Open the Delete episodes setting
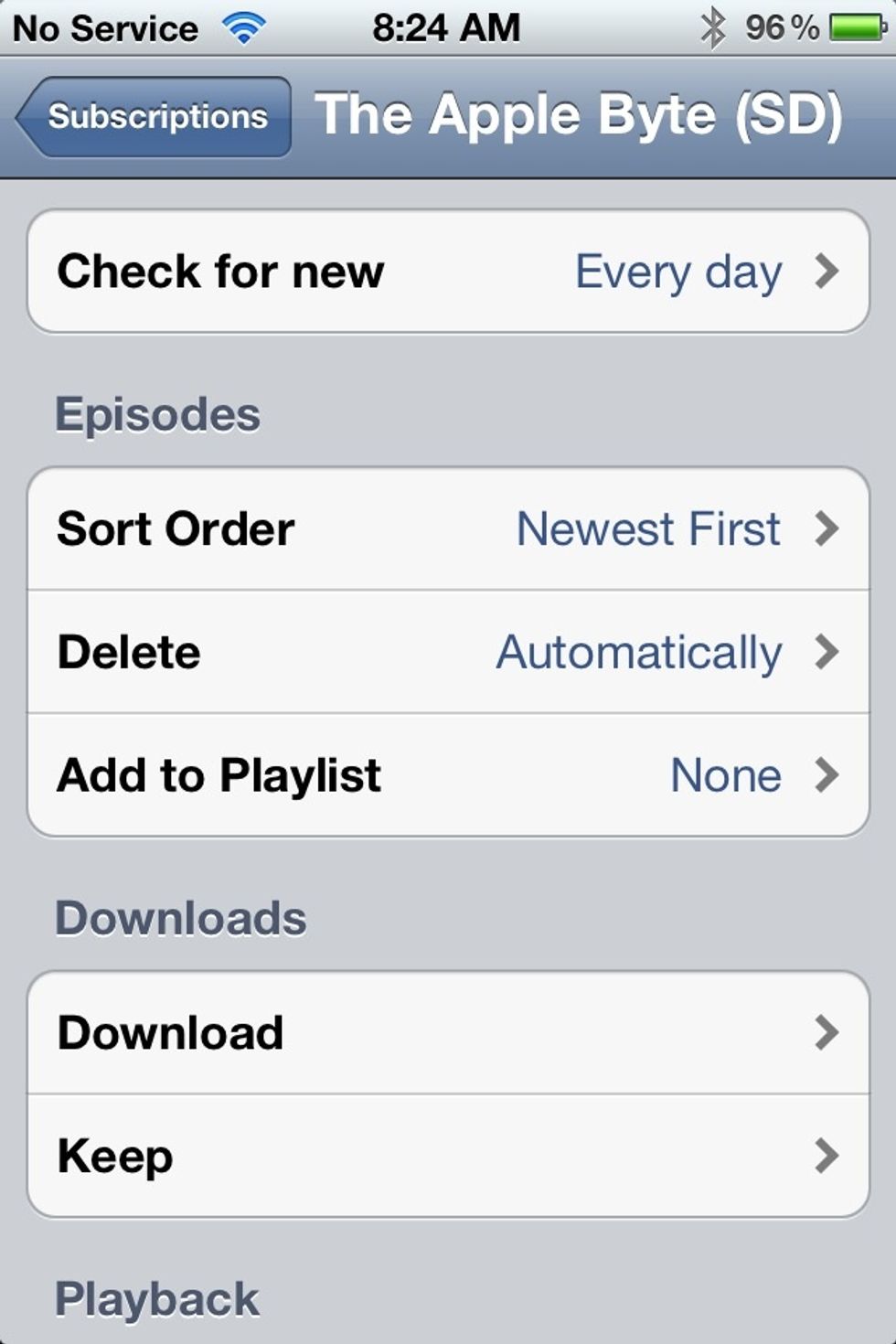Image resolution: width=896 pixels, height=1344 pixels. point(448,652)
